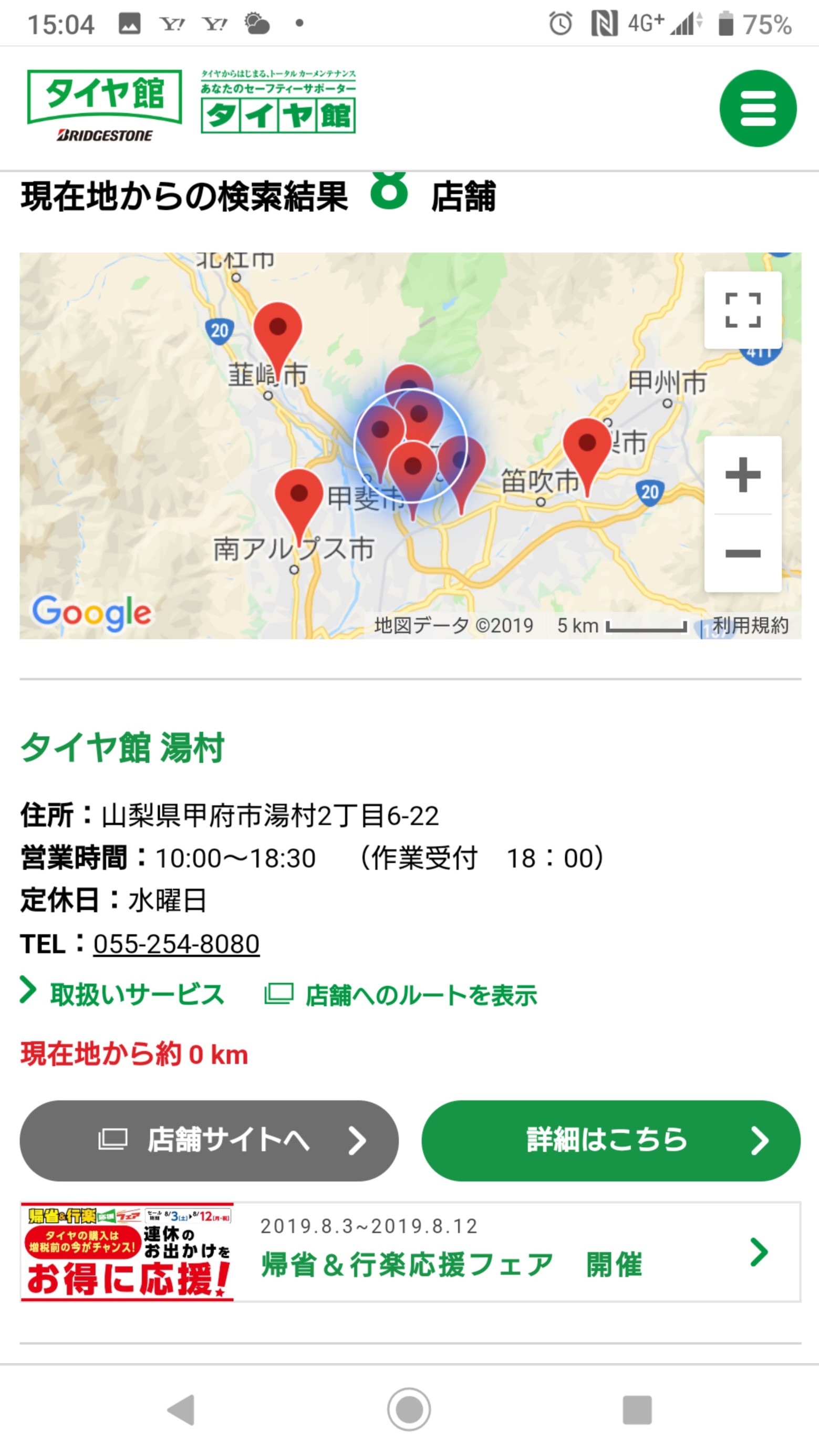Expand 取扱いサービス
The image size is (819, 1456).
[122, 994]
